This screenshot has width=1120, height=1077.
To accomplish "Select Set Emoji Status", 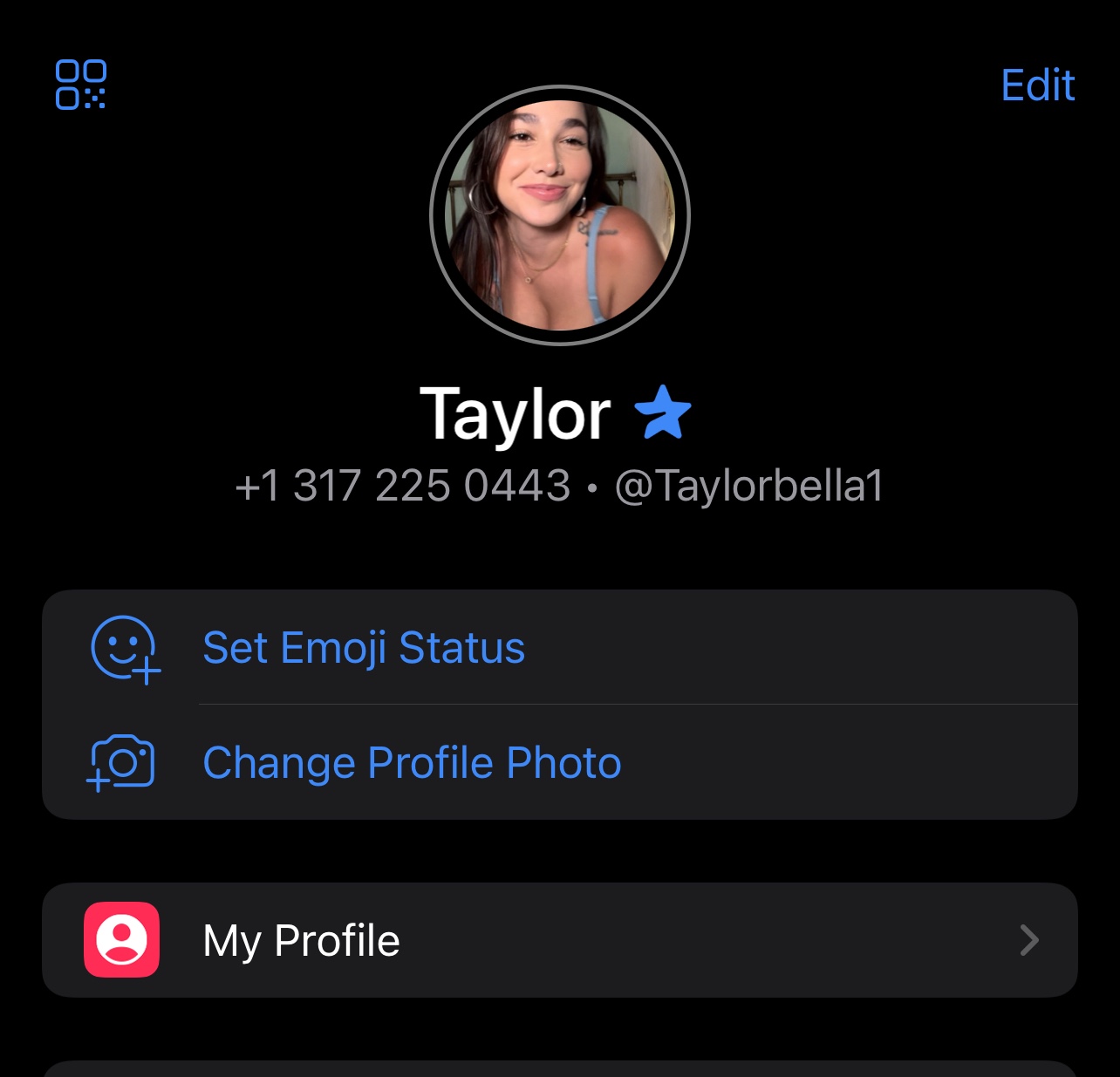I will (364, 648).
